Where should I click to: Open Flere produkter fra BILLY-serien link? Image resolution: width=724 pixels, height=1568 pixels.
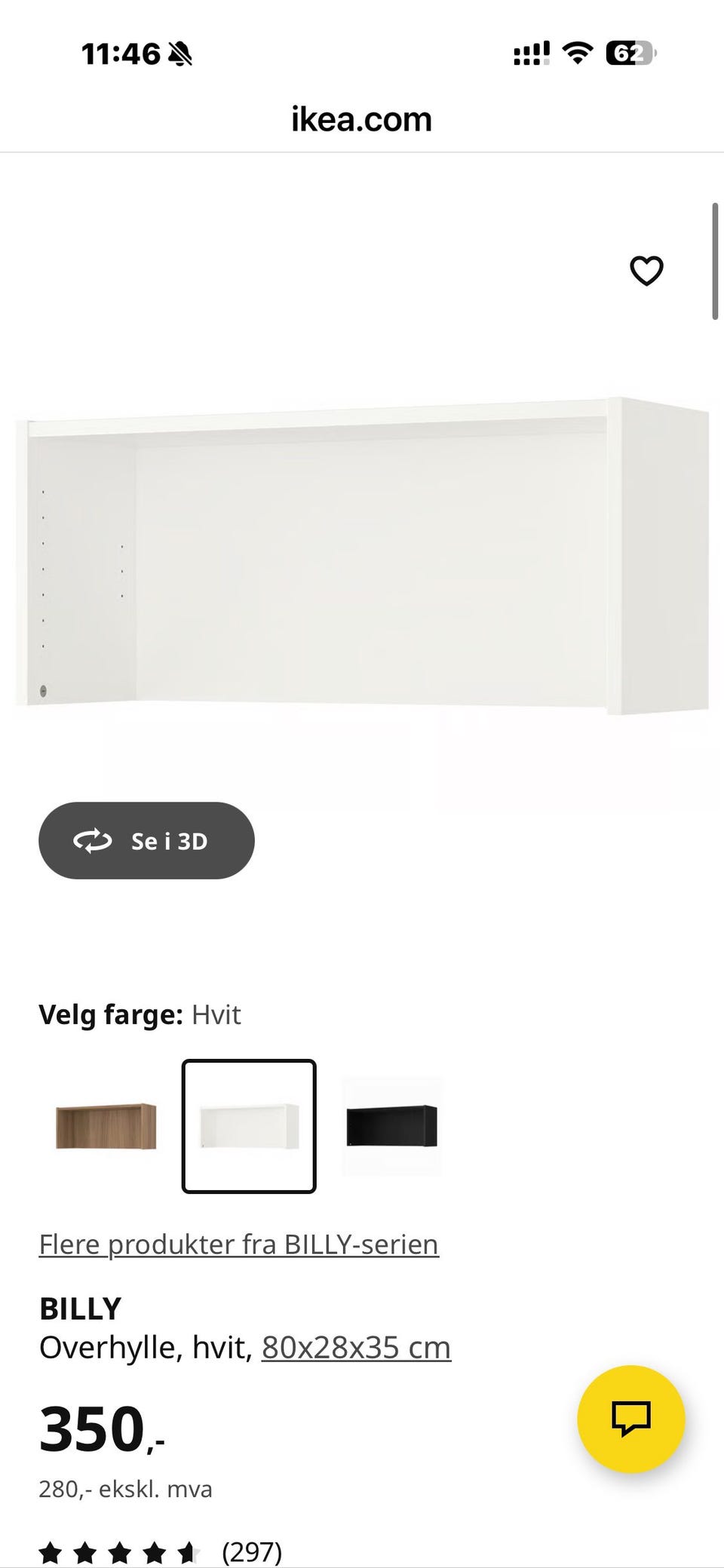[239, 1244]
